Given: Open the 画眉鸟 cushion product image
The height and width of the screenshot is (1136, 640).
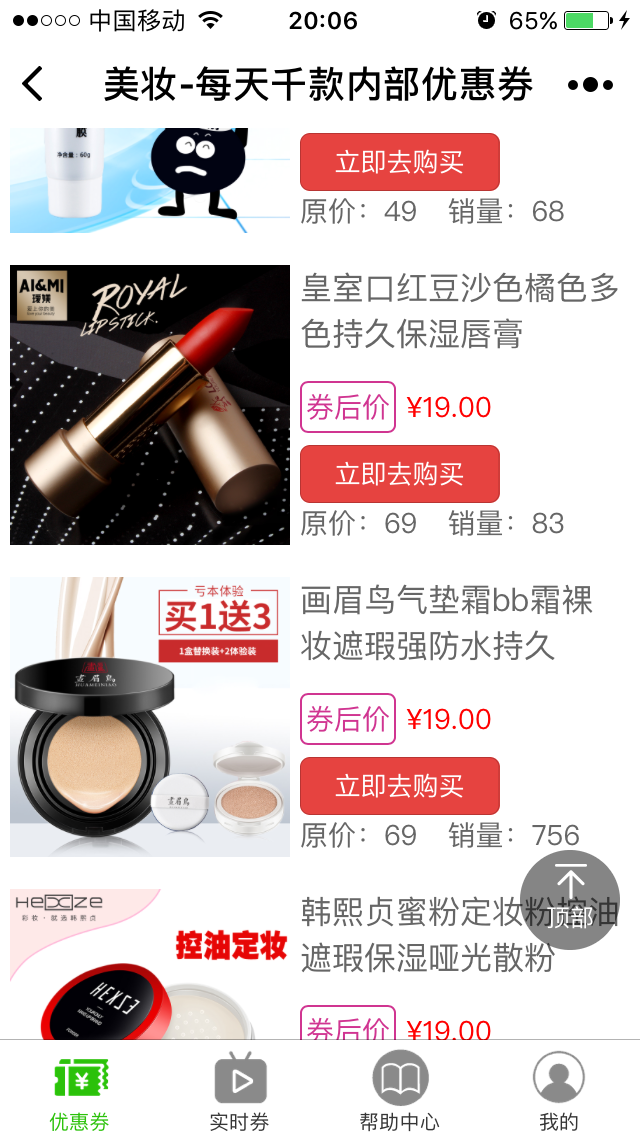Looking at the screenshot, I should [150, 717].
